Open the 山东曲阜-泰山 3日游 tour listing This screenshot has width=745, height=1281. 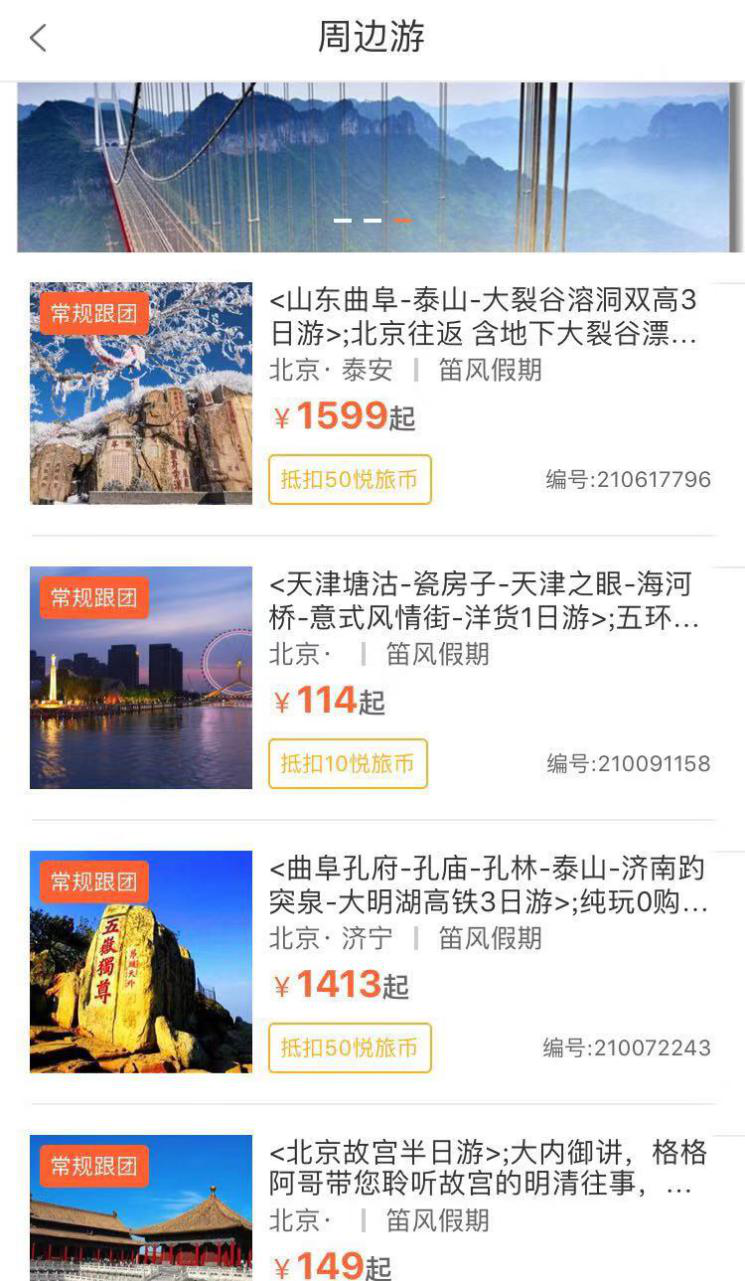372,394
